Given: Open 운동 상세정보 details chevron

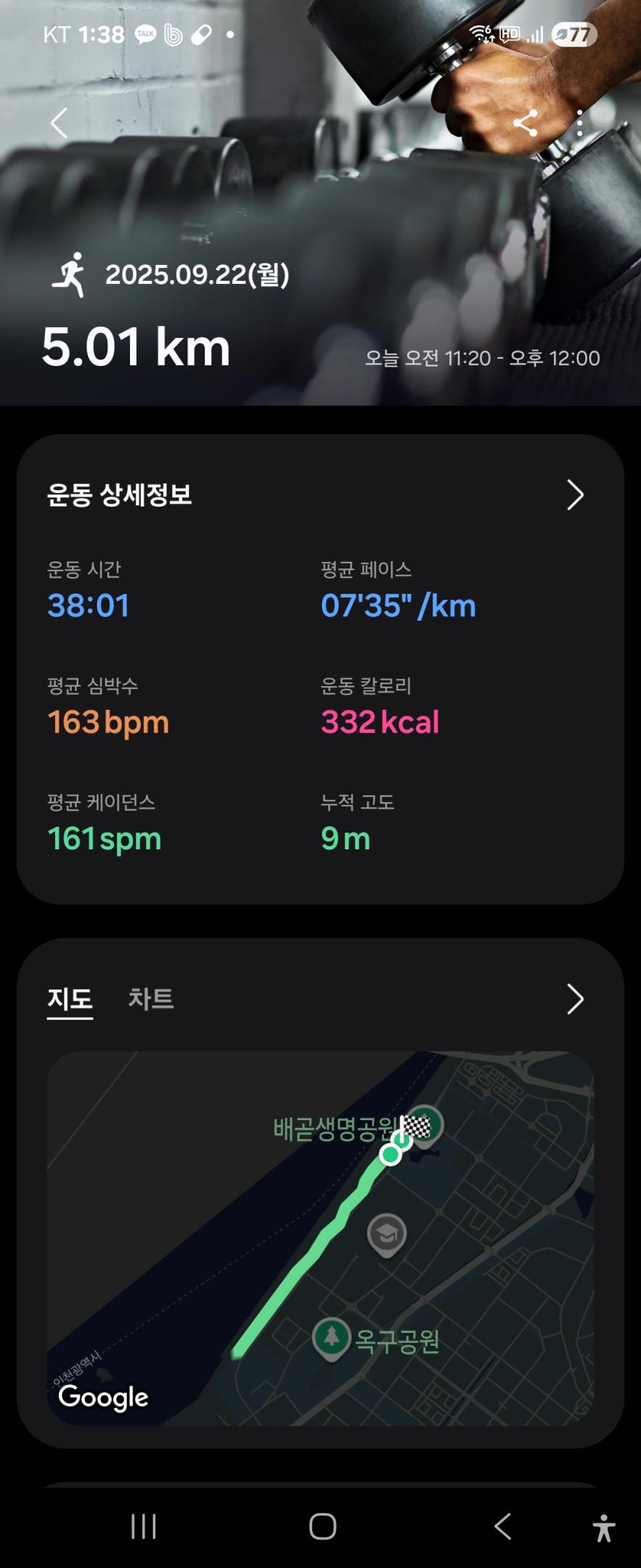Looking at the screenshot, I should (575, 495).
